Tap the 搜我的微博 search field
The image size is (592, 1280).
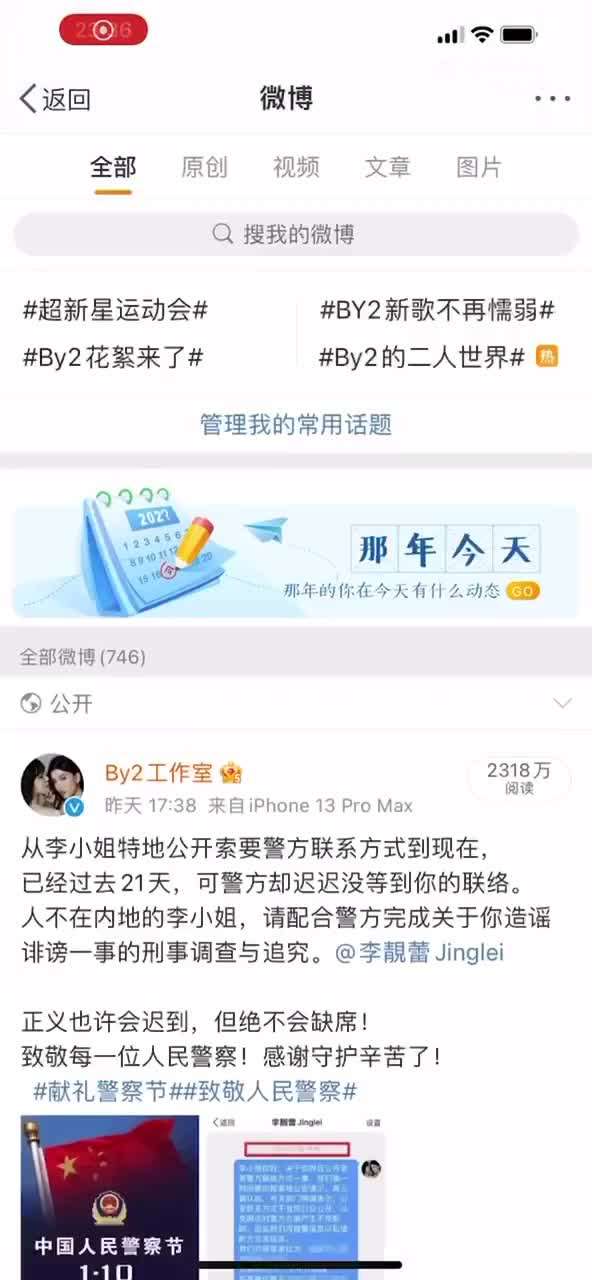(x=296, y=234)
